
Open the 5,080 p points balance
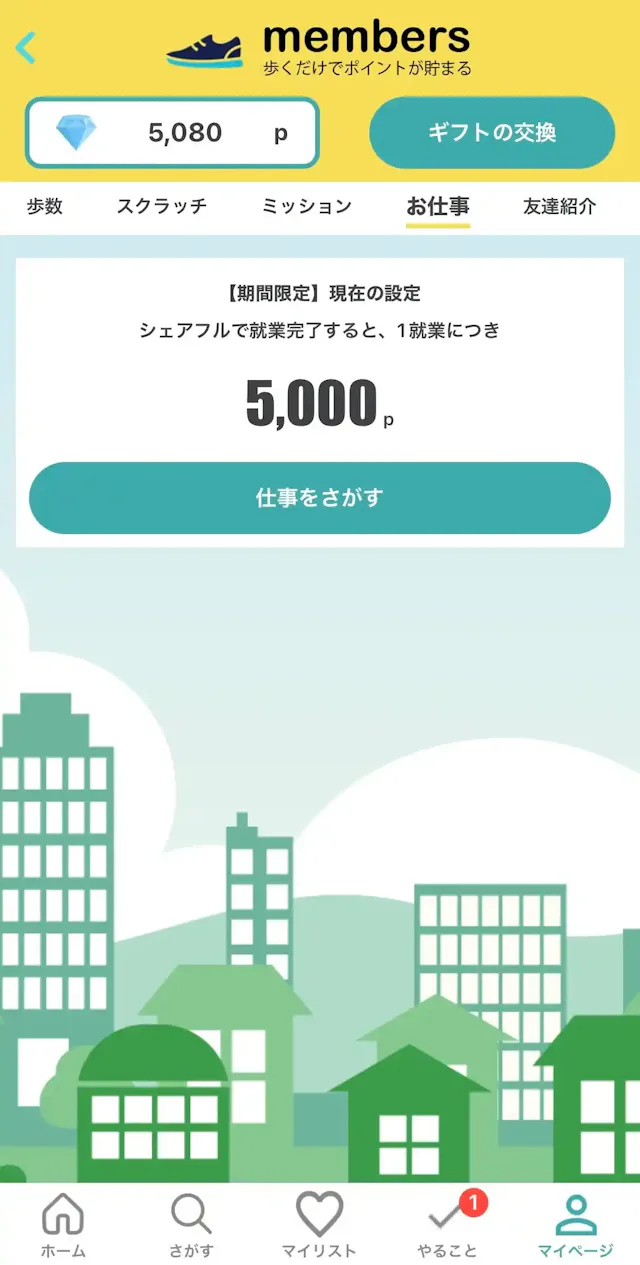(x=172, y=133)
